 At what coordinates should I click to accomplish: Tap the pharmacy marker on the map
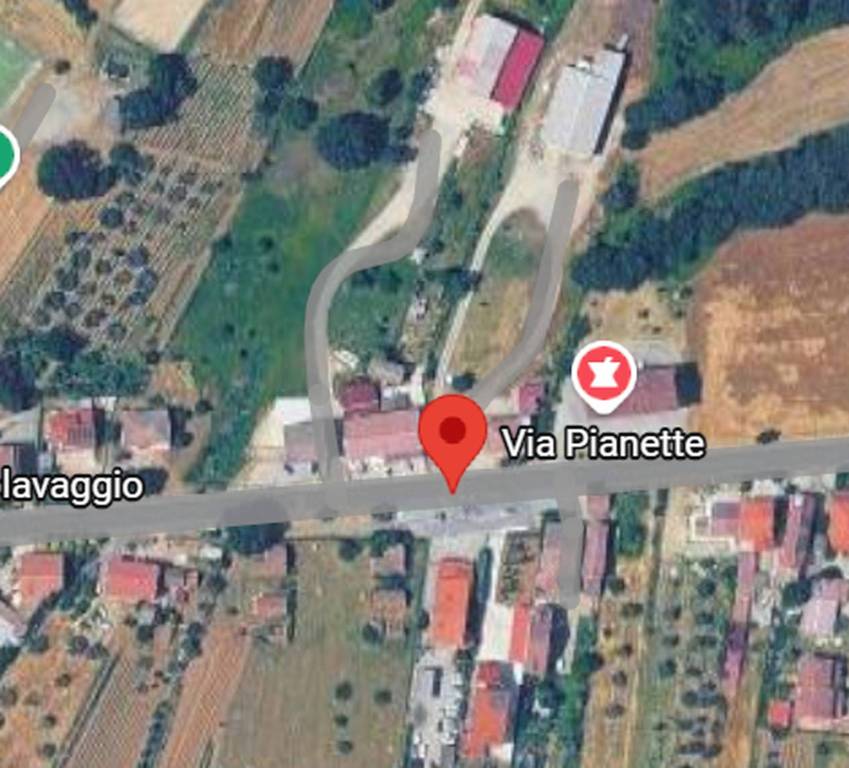604,373
